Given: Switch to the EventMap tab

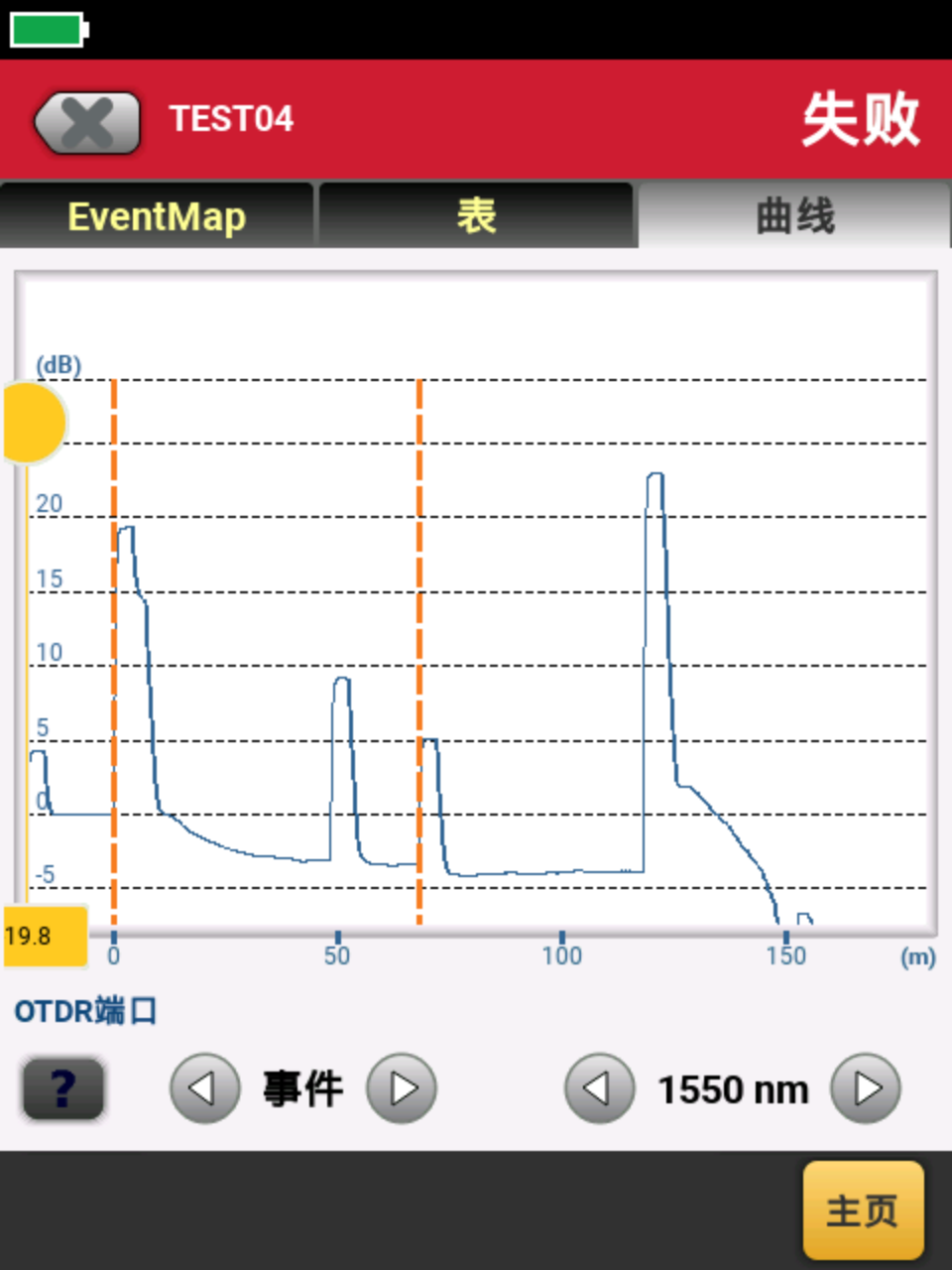Looking at the screenshot, I should 157,215.
